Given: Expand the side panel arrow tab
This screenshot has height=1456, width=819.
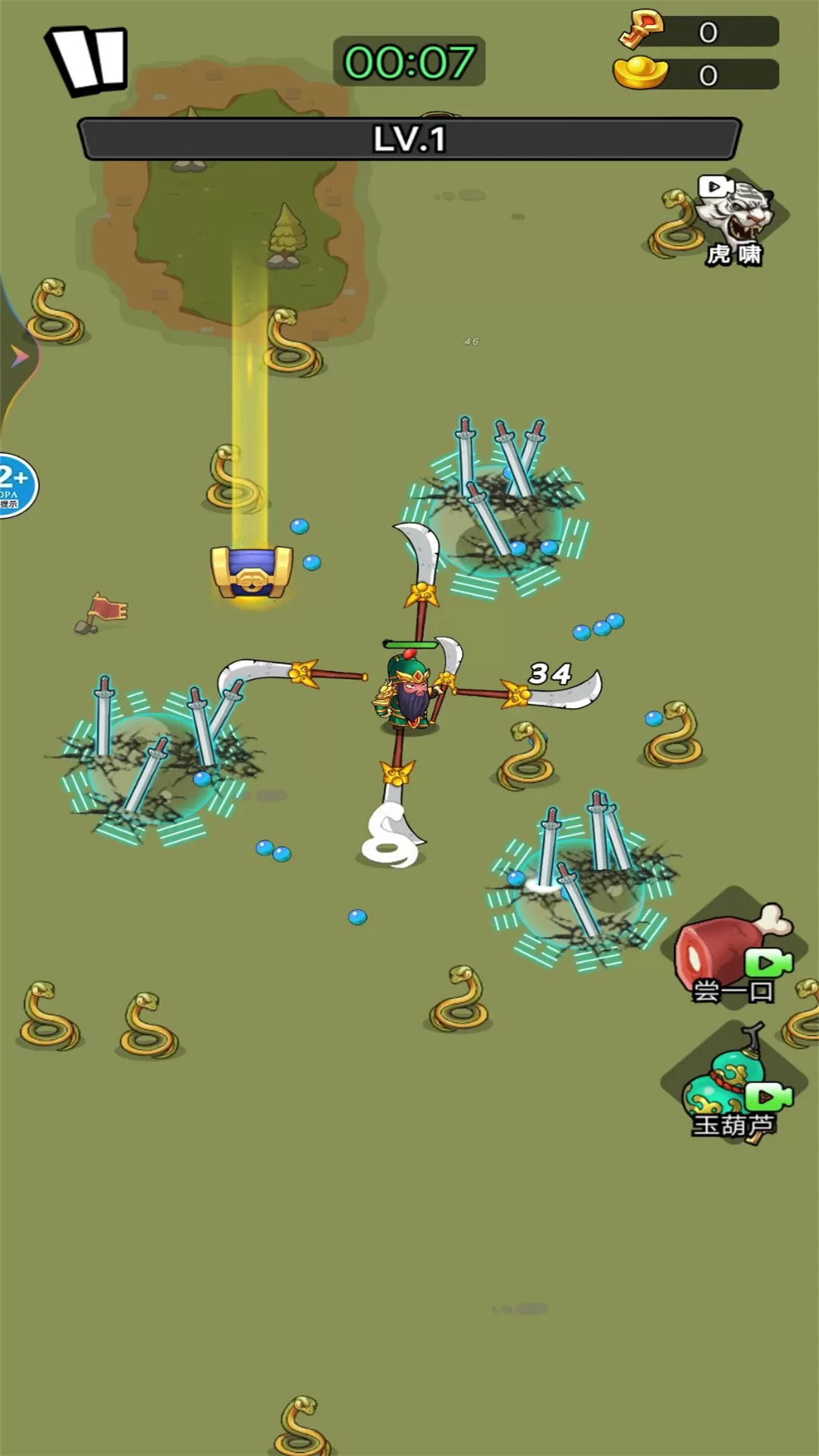Looking at the screenshot, I should click(17, 356).
